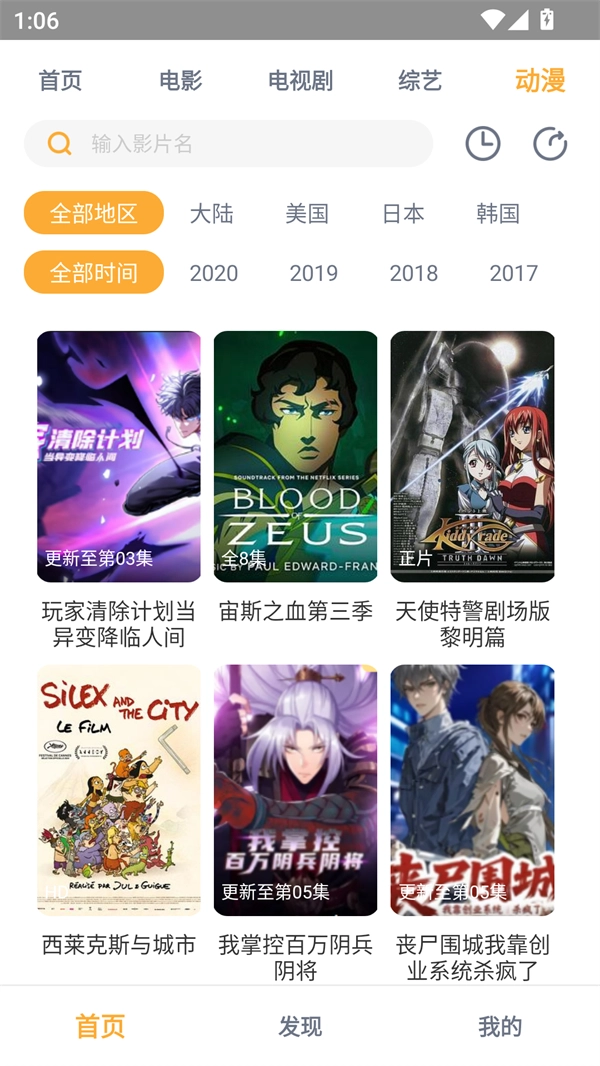The width and height of the screenshot is (600, 1066).
Task: Open 玩家清除计划当异变降临人间
Action: (119, 457)
